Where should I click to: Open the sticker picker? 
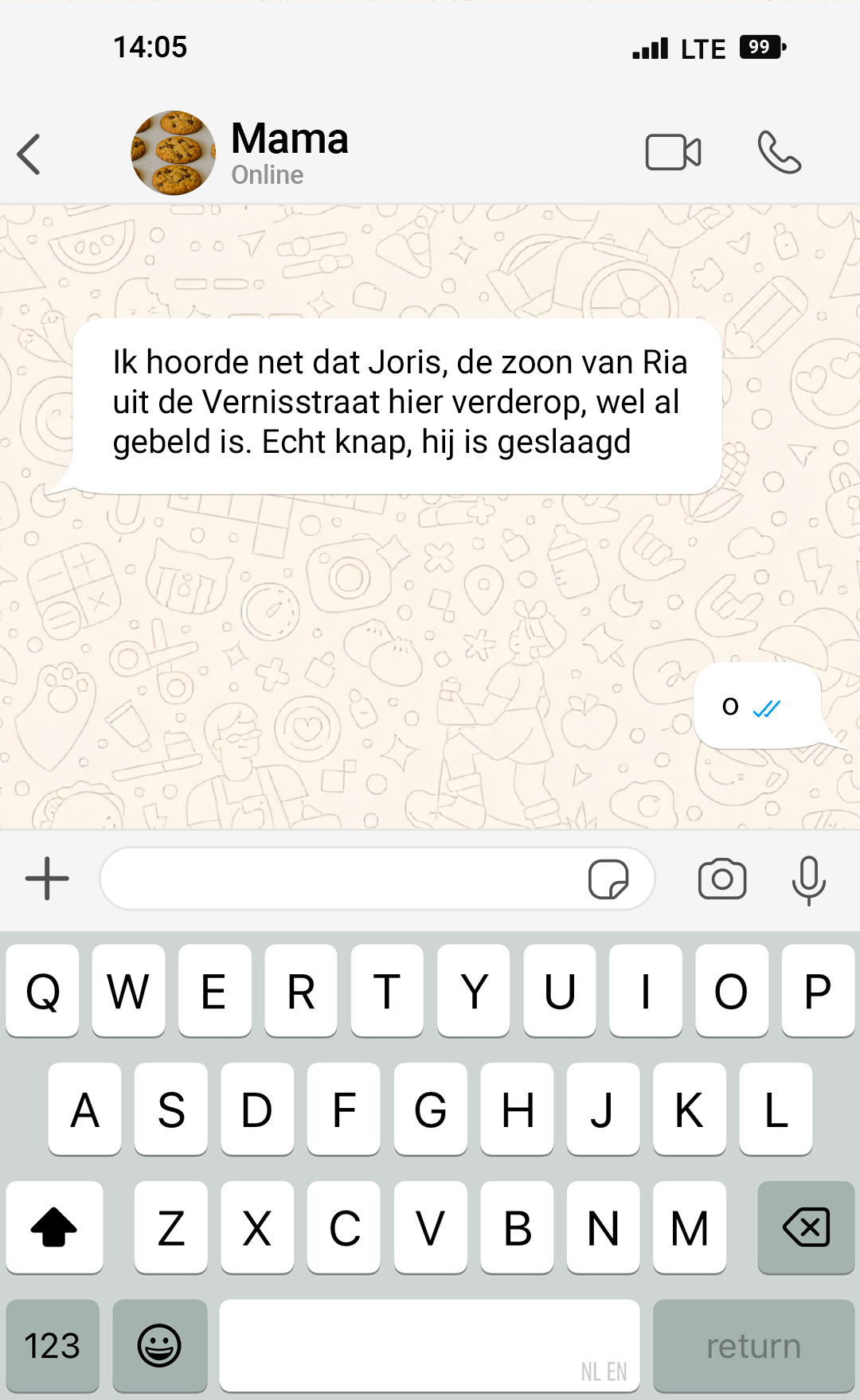(x=608, y=879)
